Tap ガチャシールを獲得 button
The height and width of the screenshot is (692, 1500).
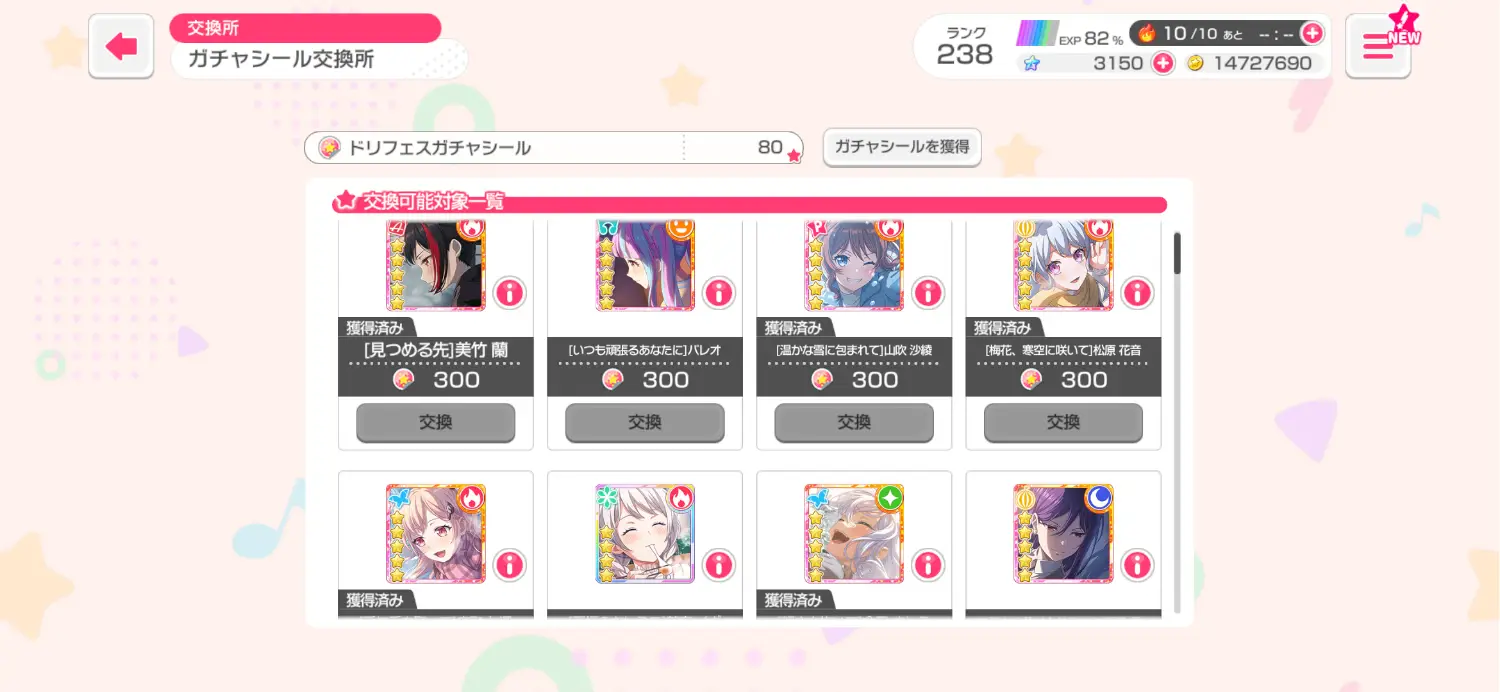(901, 147)
